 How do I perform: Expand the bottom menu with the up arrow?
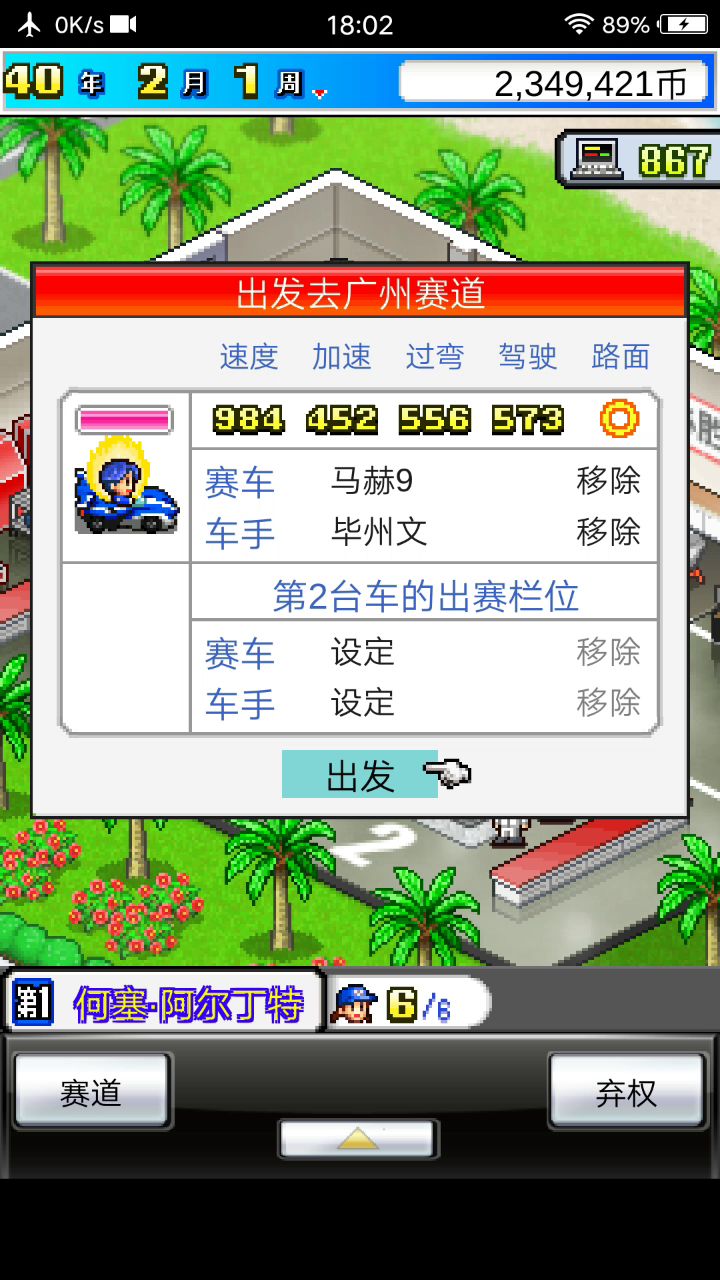pyautogui.click(x=358, y=1139)
